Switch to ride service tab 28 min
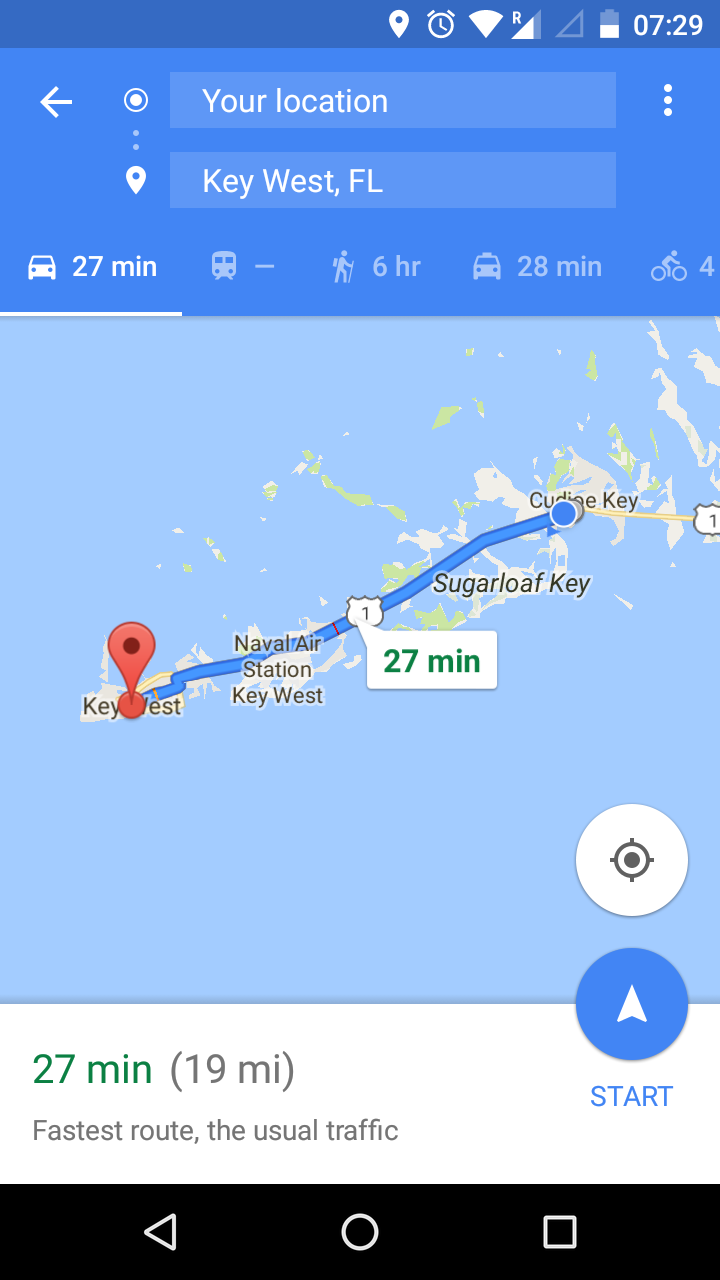The image size is (720, 1280). tap(536, 266)
